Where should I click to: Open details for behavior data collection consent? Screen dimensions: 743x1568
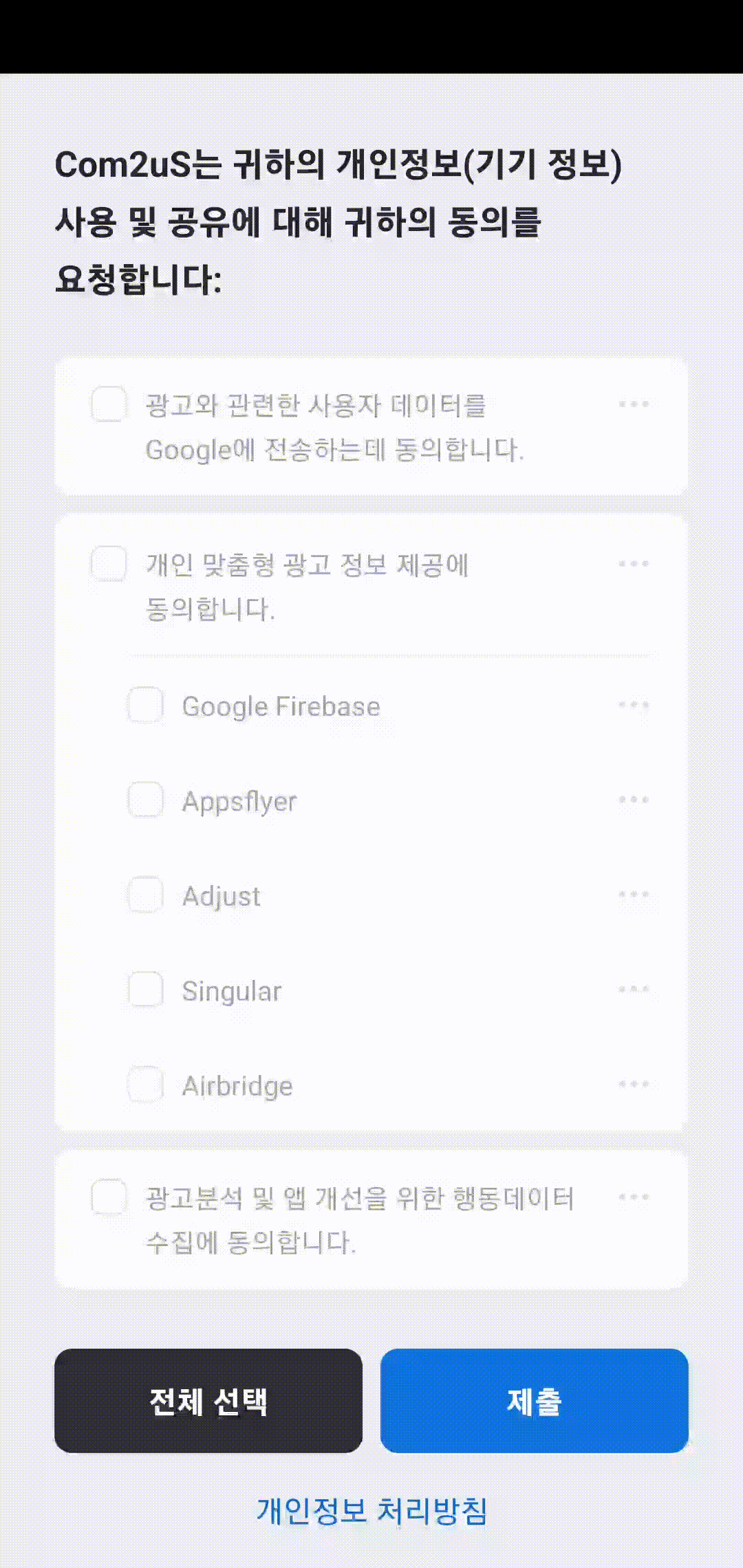(633, 1197)
